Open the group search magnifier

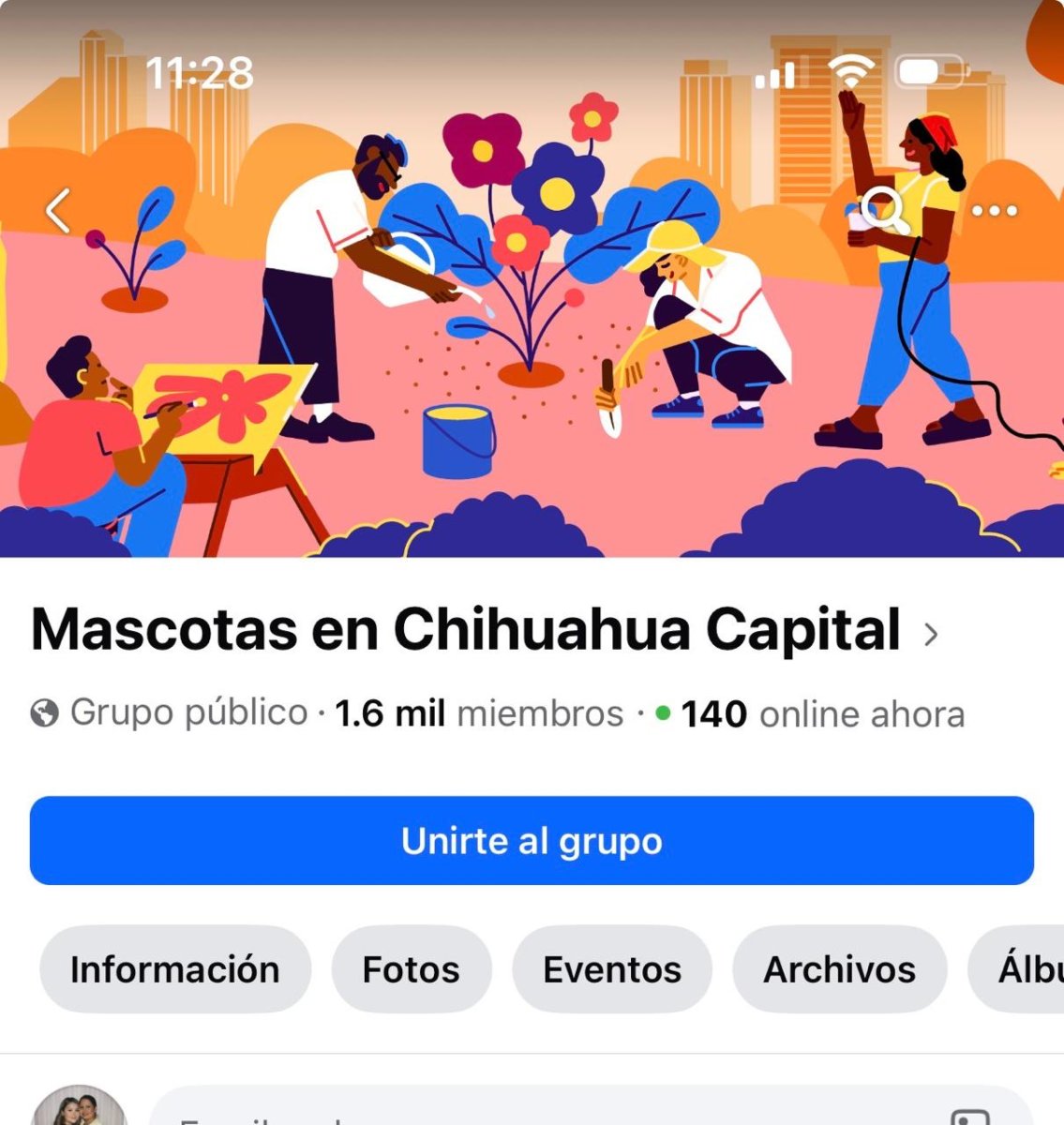tap(885, 210)
